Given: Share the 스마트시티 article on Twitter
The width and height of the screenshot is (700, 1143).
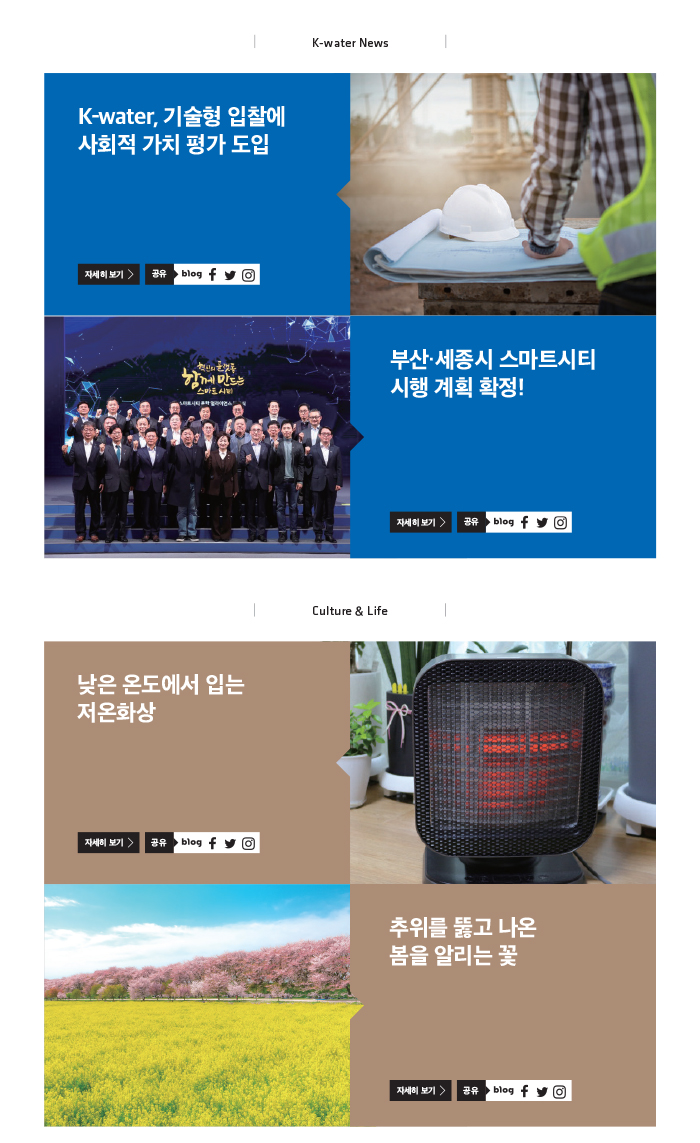Looking at the screenshot, I should [542, 522].
